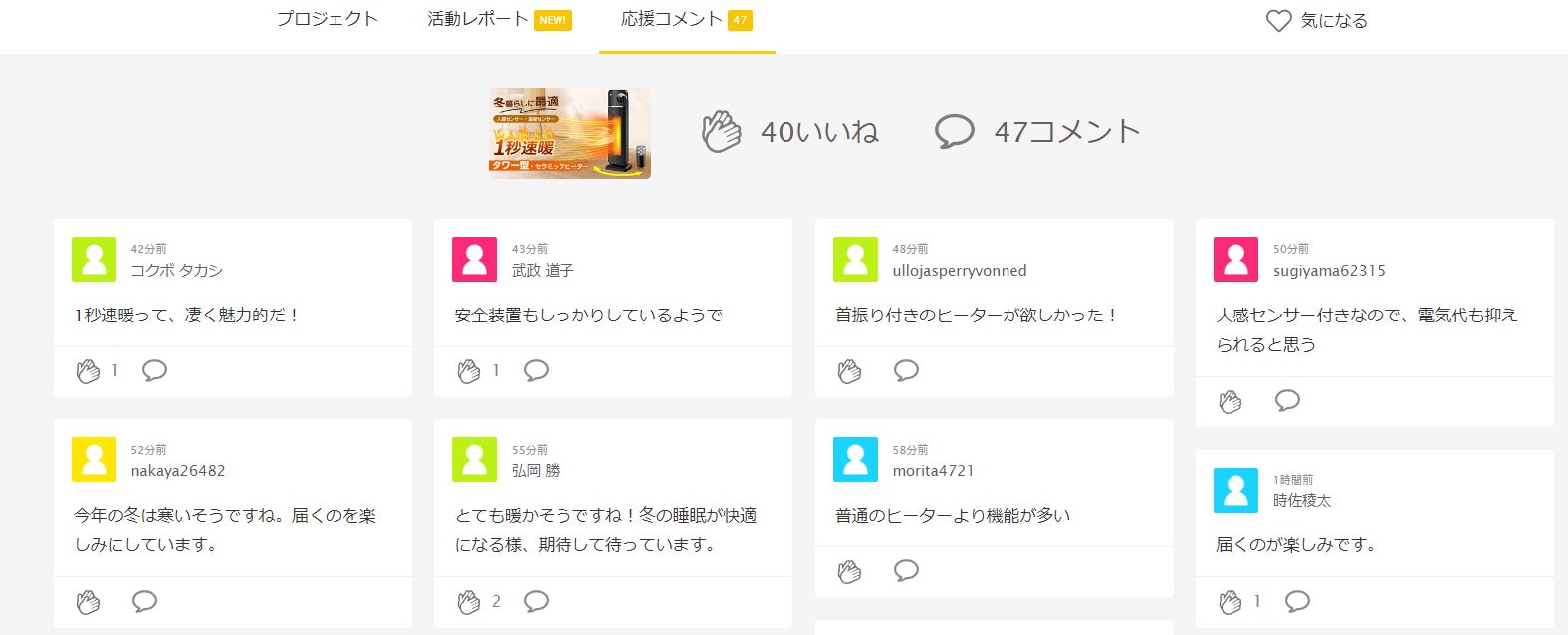Like コクボ タカシ's comment
The width and height of the screenshot is (1568, 635).
point(89,371)
